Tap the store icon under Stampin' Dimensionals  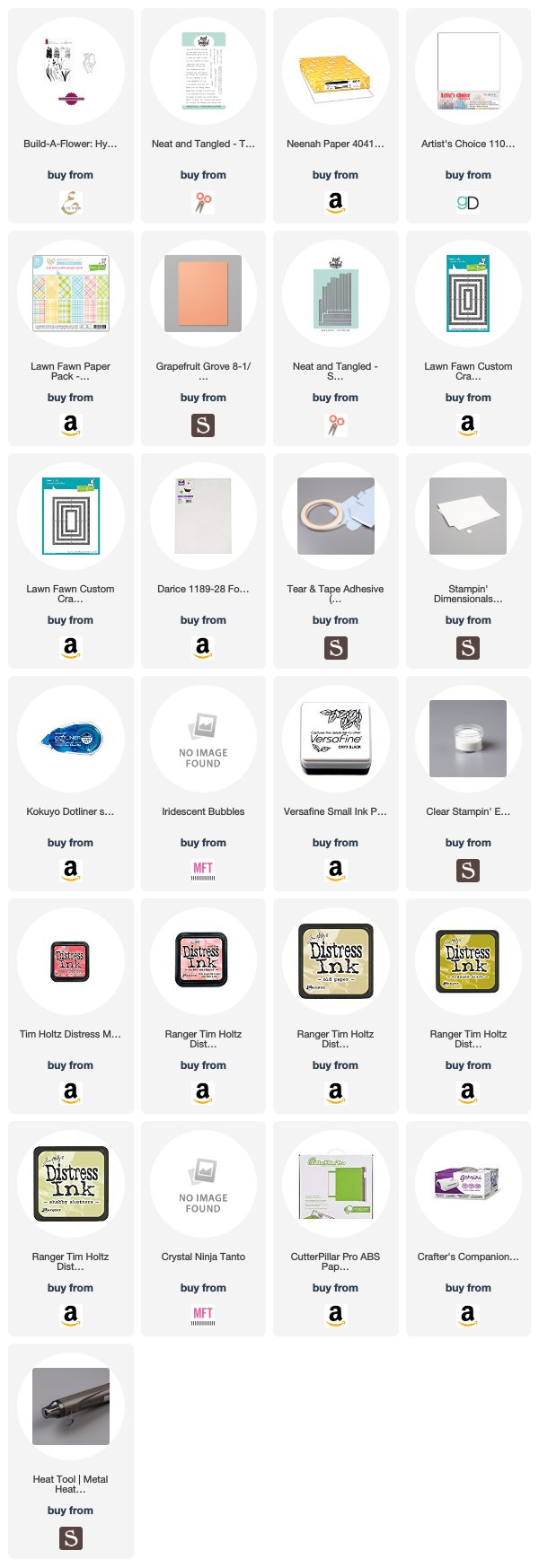pos(468,648)
